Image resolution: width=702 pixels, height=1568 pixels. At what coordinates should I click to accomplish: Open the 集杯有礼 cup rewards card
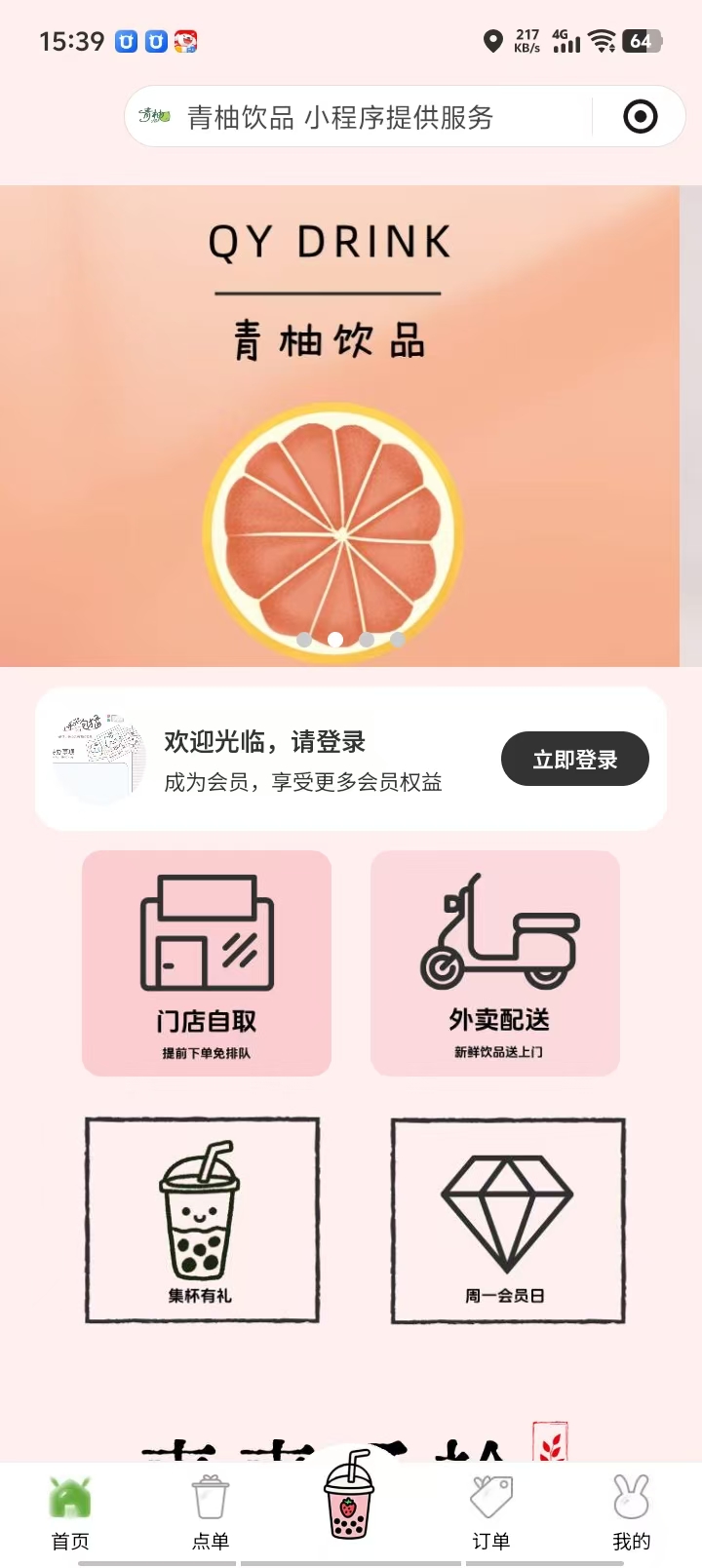click(x=203, y=1220)
